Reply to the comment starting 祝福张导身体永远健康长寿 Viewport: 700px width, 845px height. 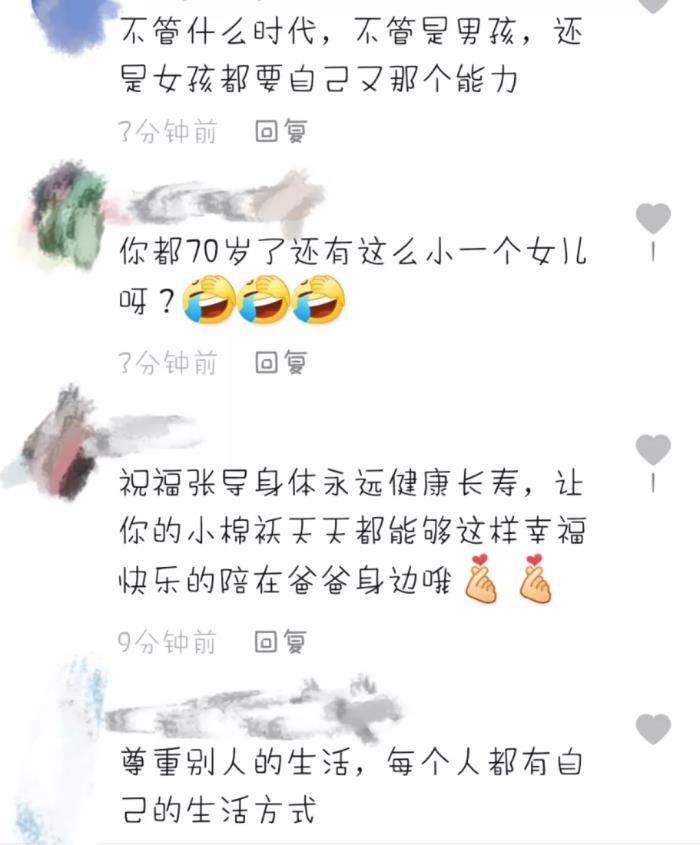pos(280,641)
